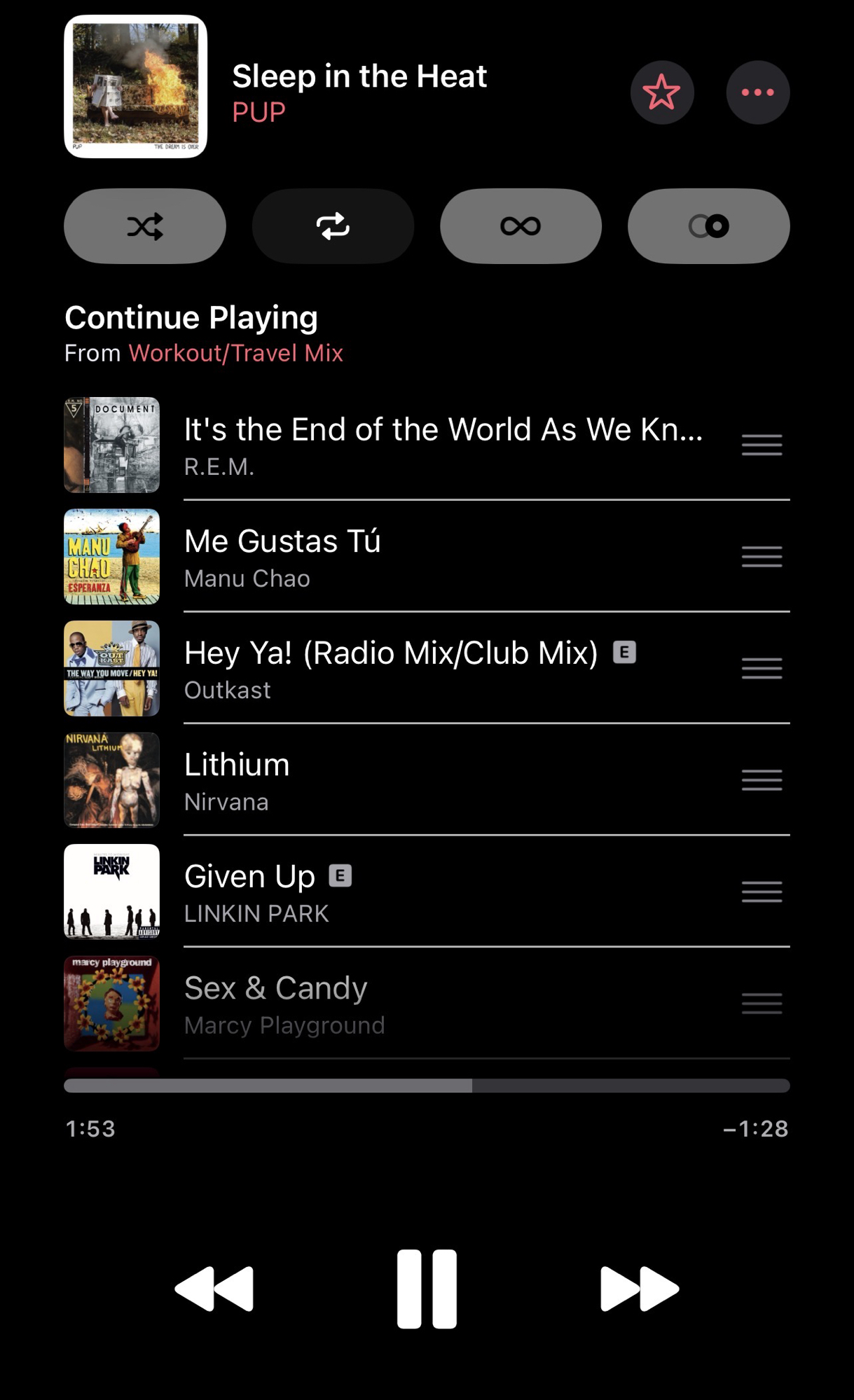Toggle shuffle mode
854x1400 pixels.
145,226
